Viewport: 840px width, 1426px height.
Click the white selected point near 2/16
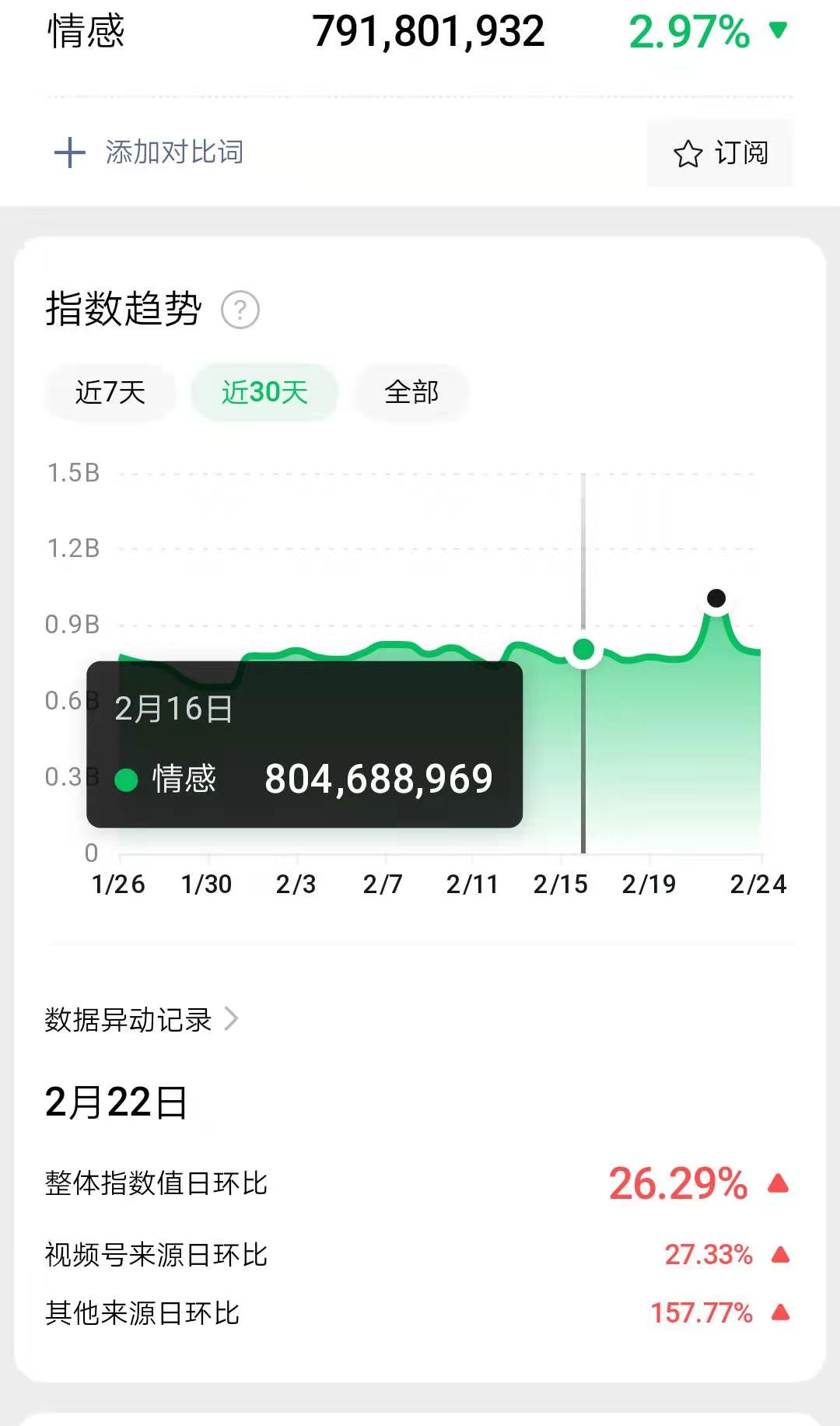(583, 650)
